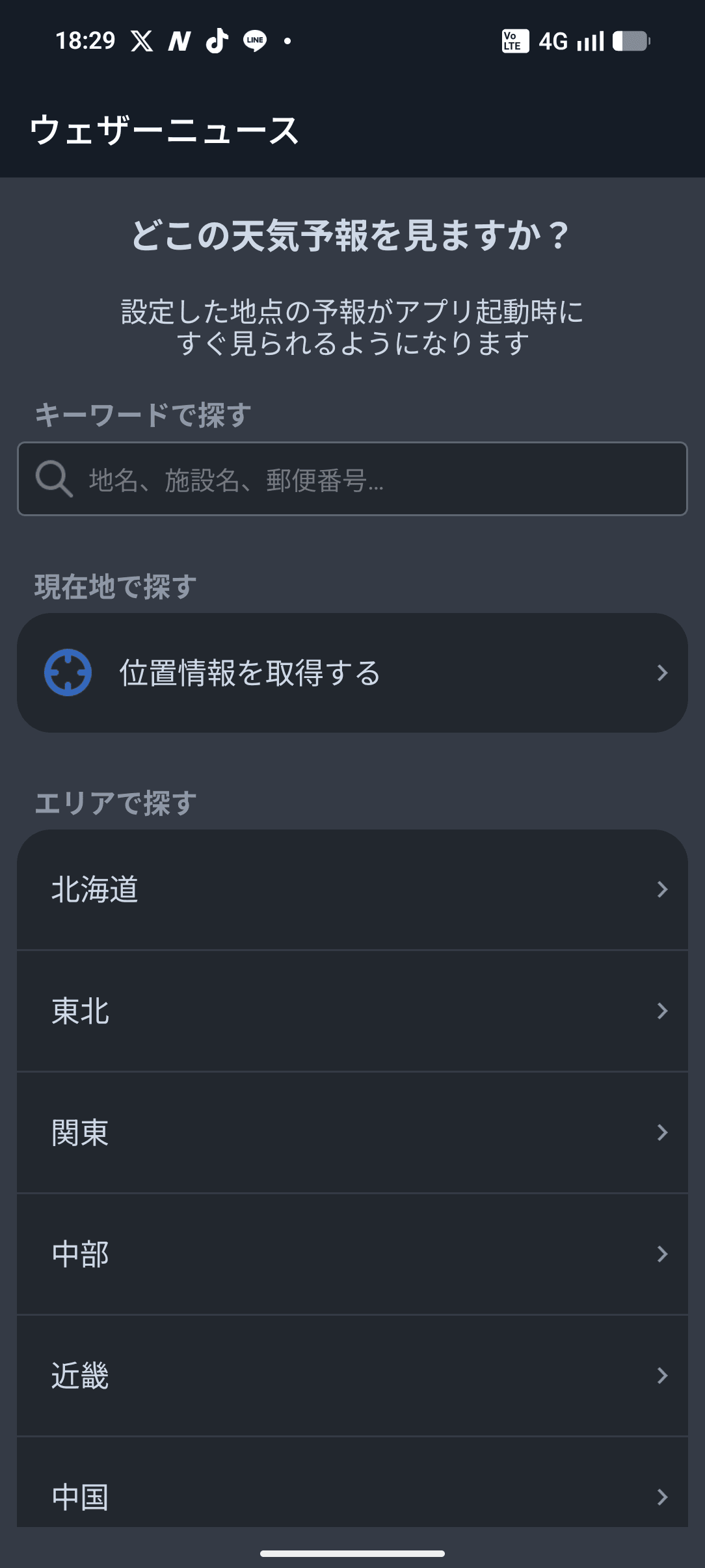This screenshot has width=705, height=1568.
Task: Tap the LINE notification icon
Action: tap(255, 41)
